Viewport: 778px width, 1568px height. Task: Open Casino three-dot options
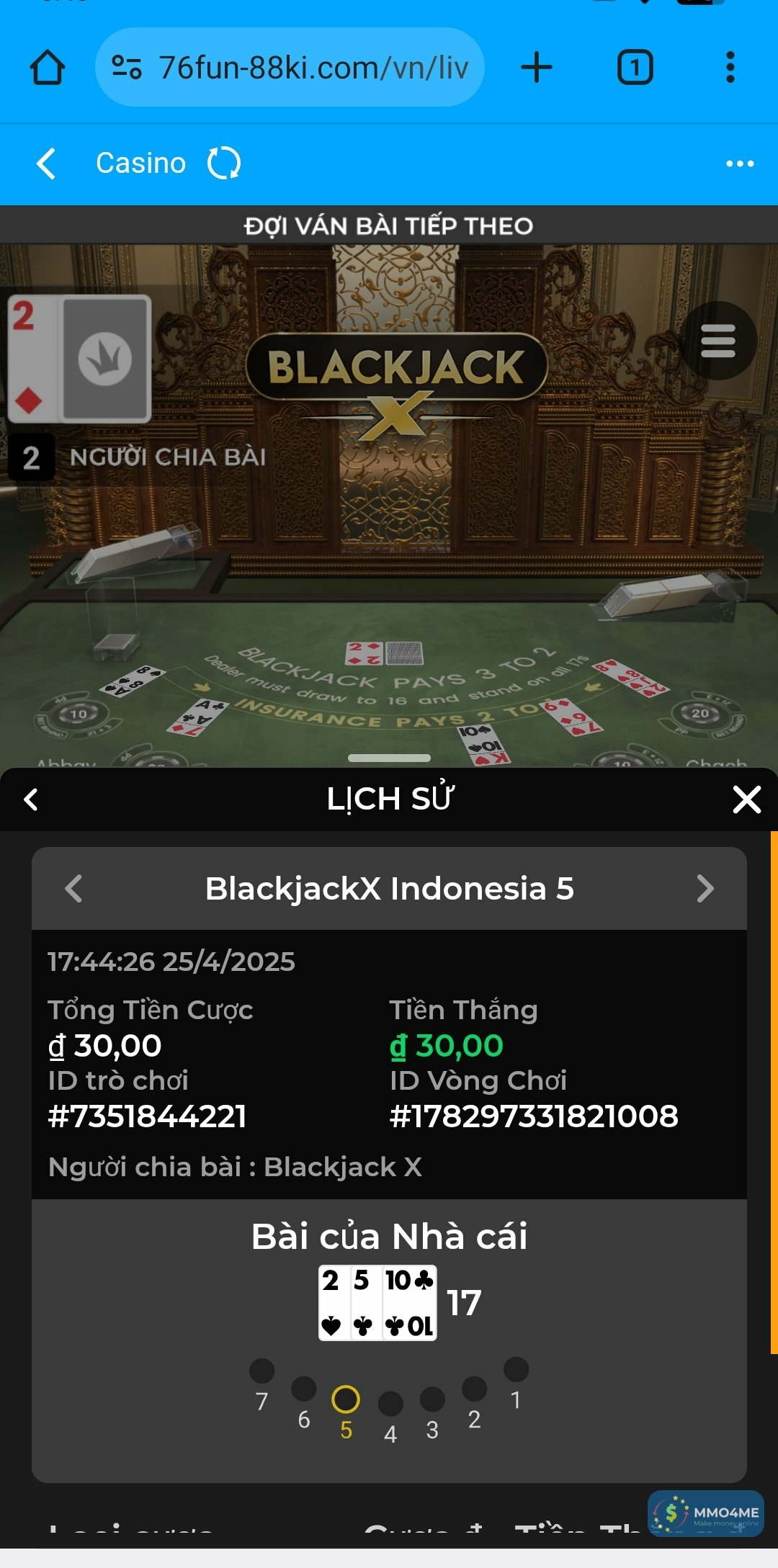(740, 163)
